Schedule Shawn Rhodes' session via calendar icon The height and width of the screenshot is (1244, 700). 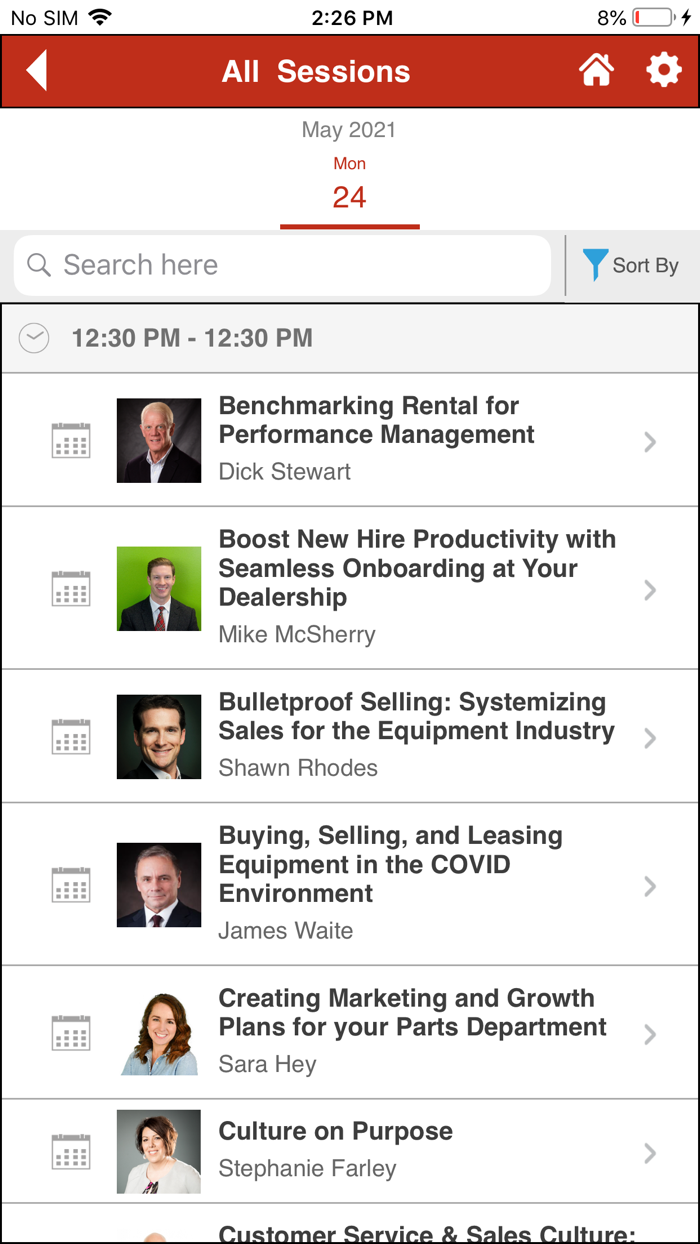(71, 737)
